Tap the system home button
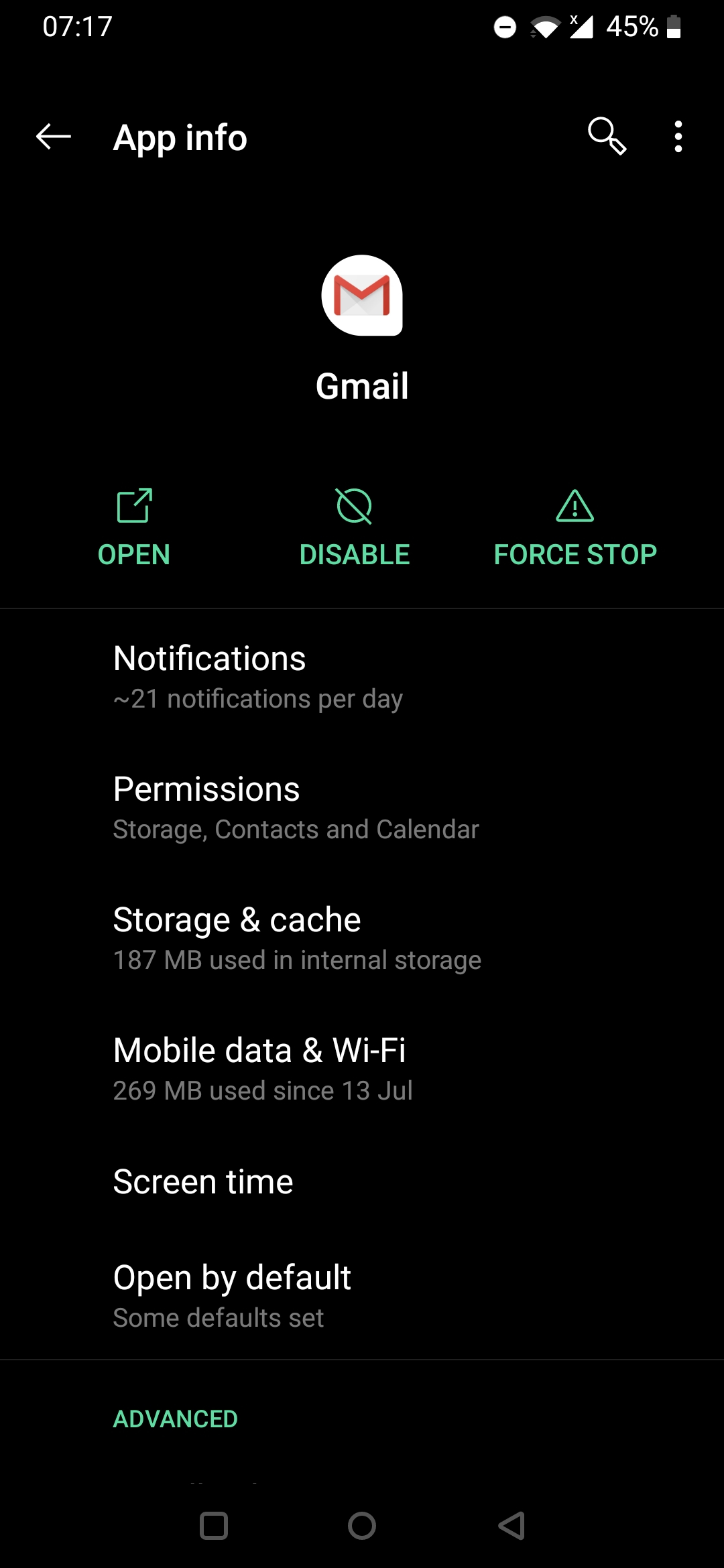The width and height of the screenshot is (724, 1568). (x=362, y=1526)
